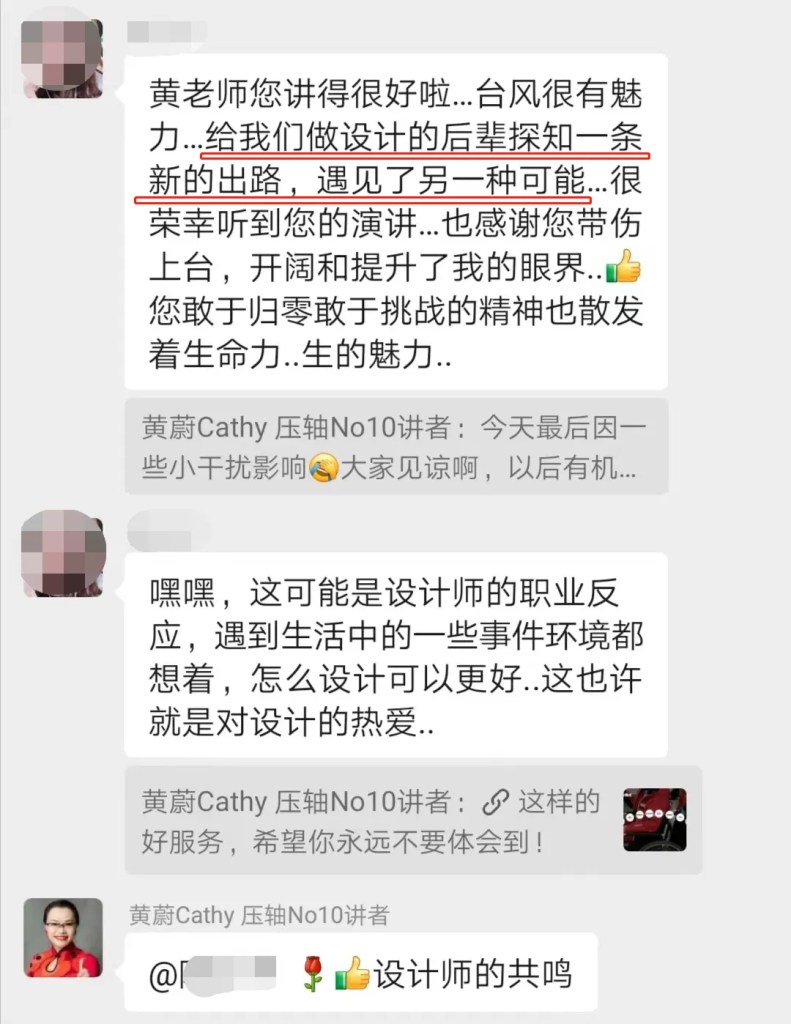
Task: Tap avatar beside the 嘿嘿 designer message
Action: 64,552
